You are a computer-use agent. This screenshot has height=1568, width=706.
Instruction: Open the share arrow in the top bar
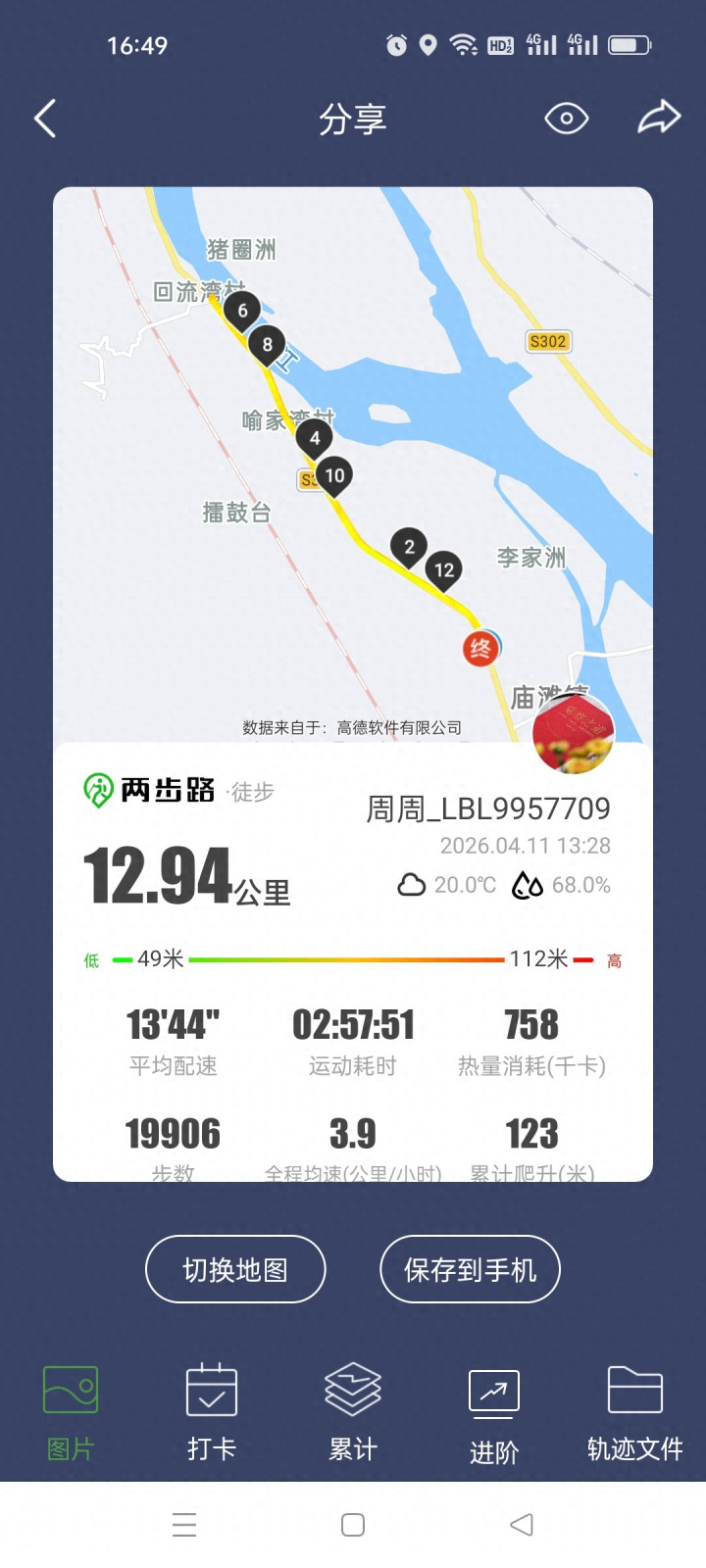point(659,118)
